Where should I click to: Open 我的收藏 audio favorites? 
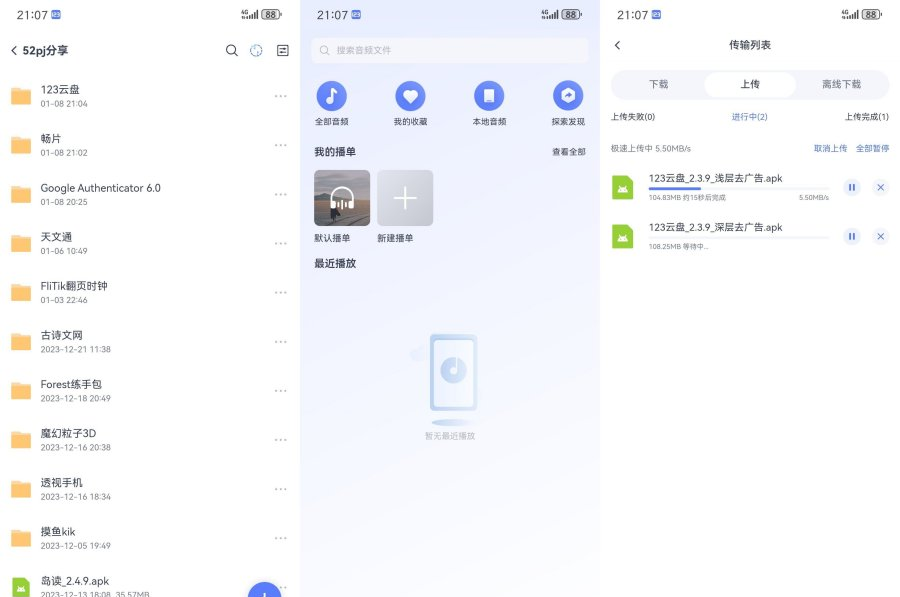[410, 97]
